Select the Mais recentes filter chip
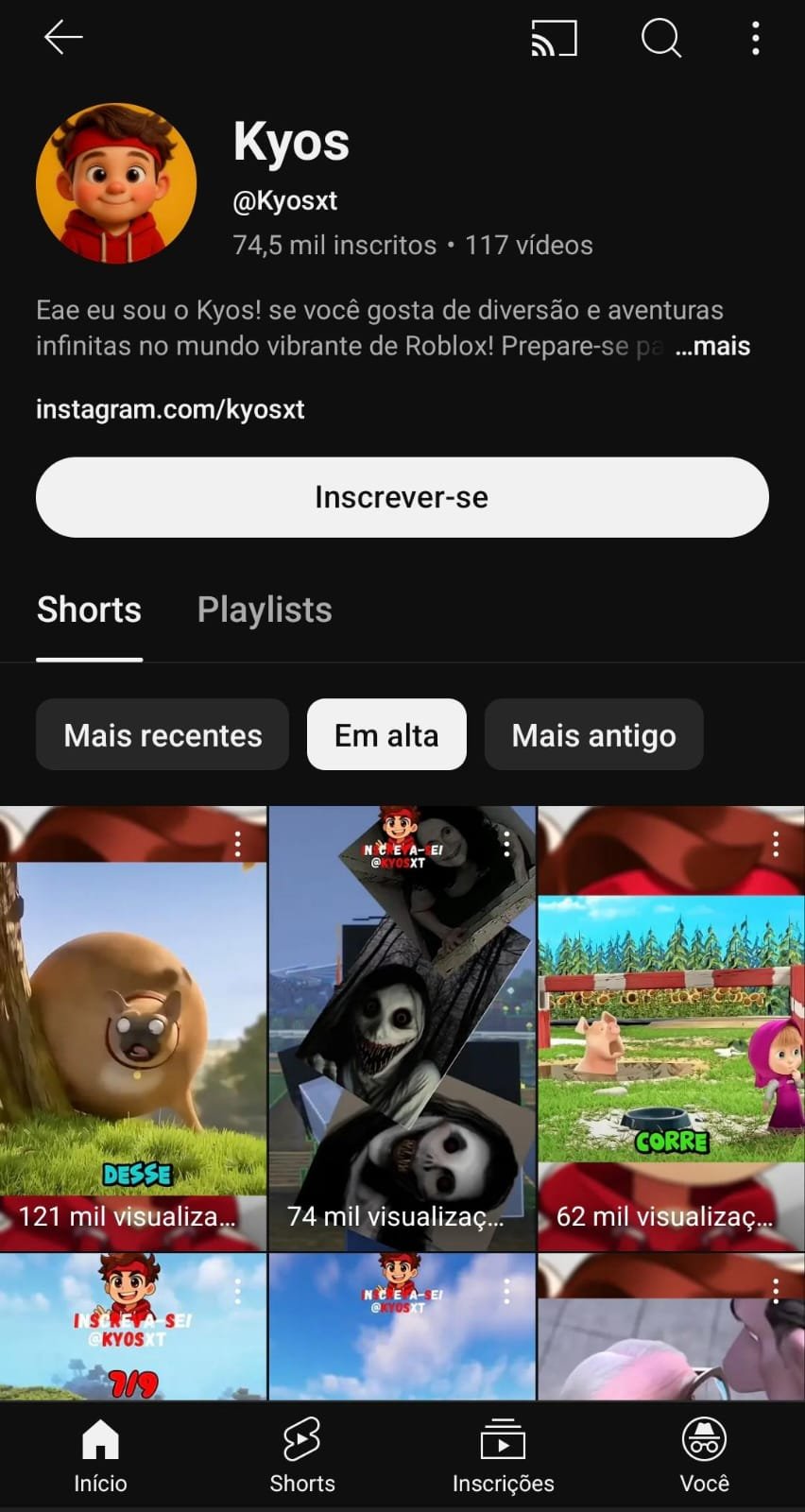This screenshot has width=805, height=1512. pos(163,735)
